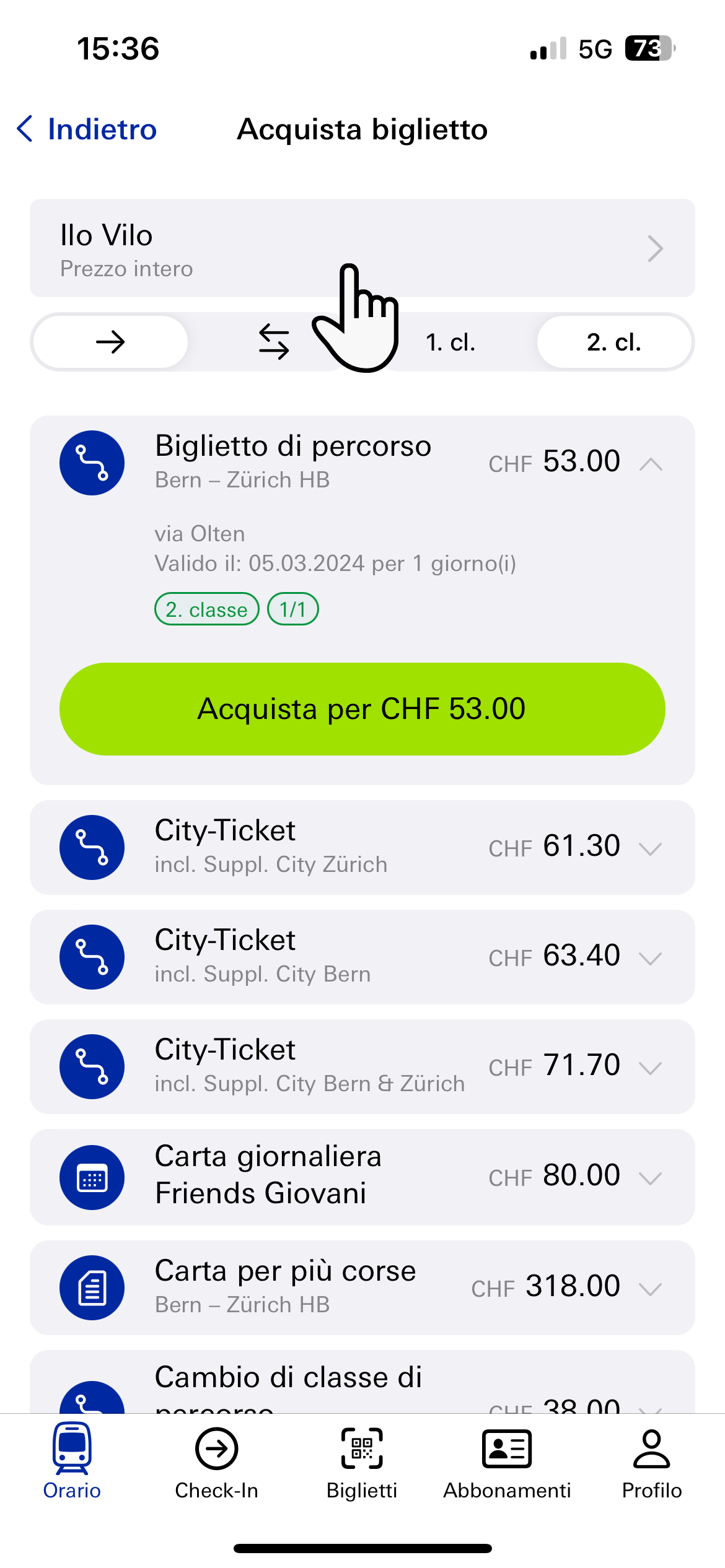Open the Orario tab

tap(72, 1460)
